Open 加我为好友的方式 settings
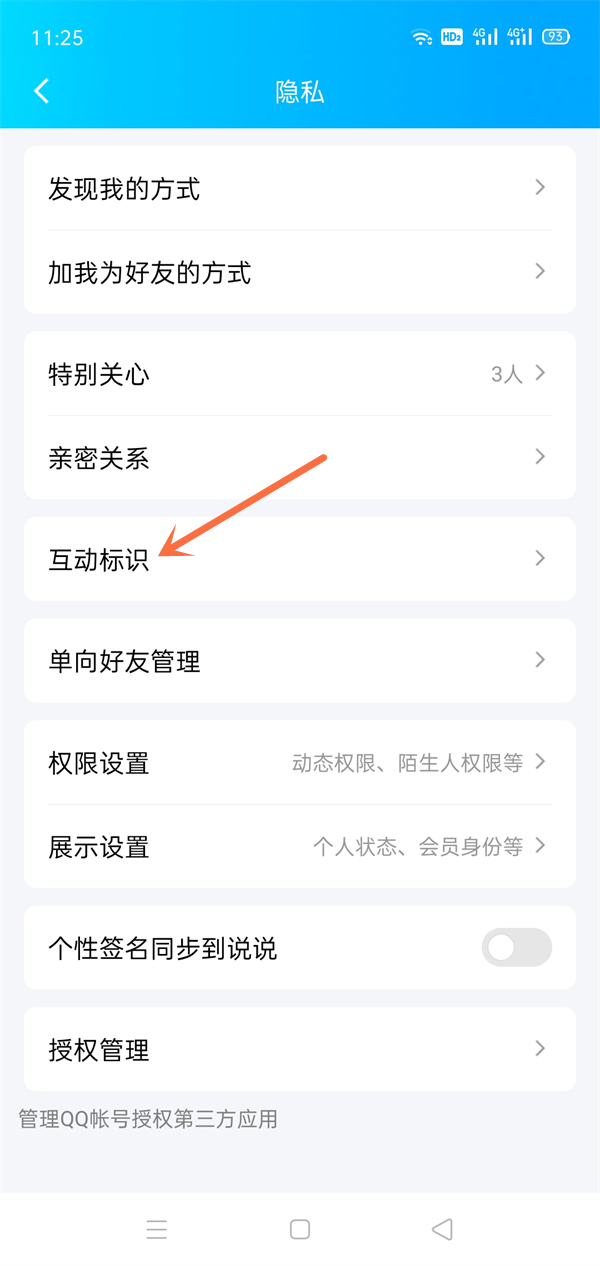This screenshot has width=600, height=1266. [300, 272]
